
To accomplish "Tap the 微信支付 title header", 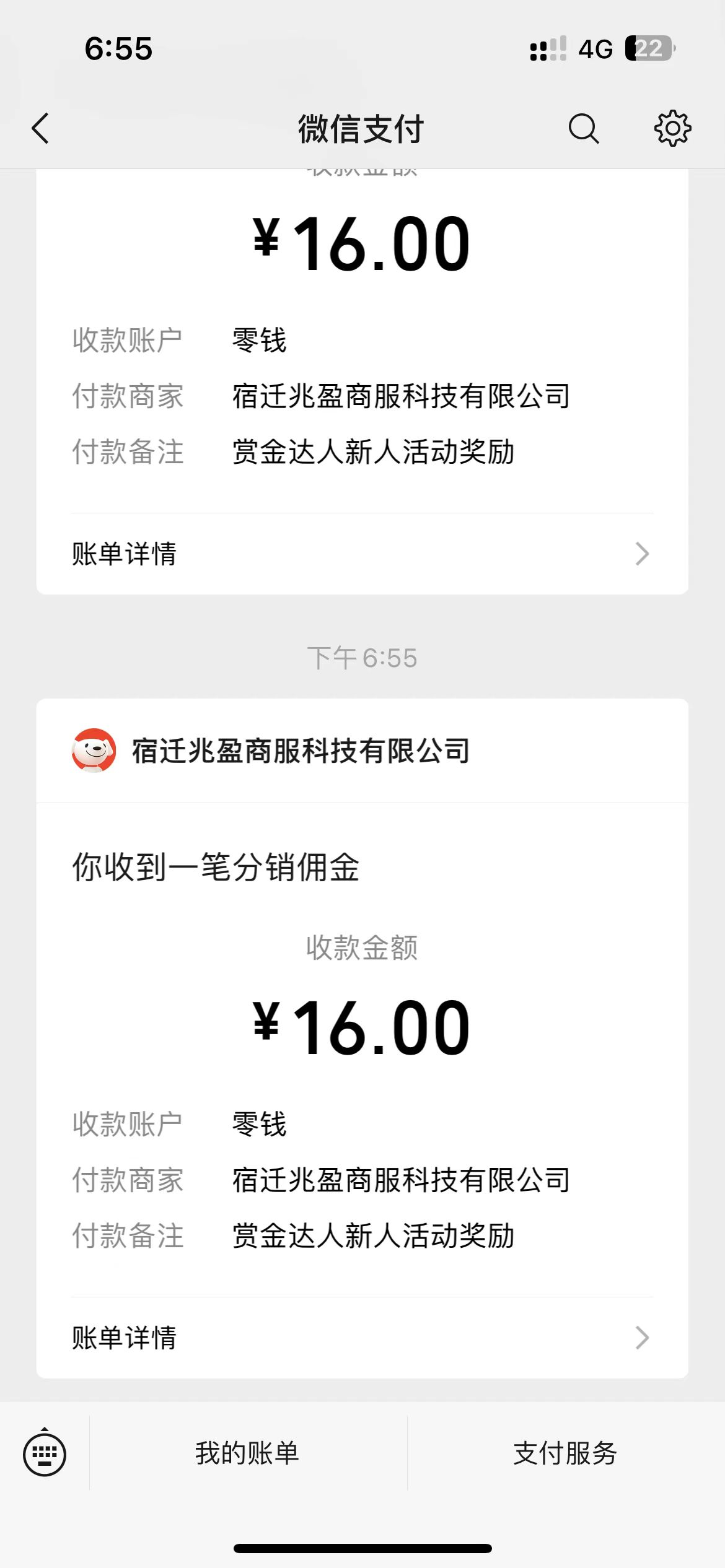I will coord(362,130).
